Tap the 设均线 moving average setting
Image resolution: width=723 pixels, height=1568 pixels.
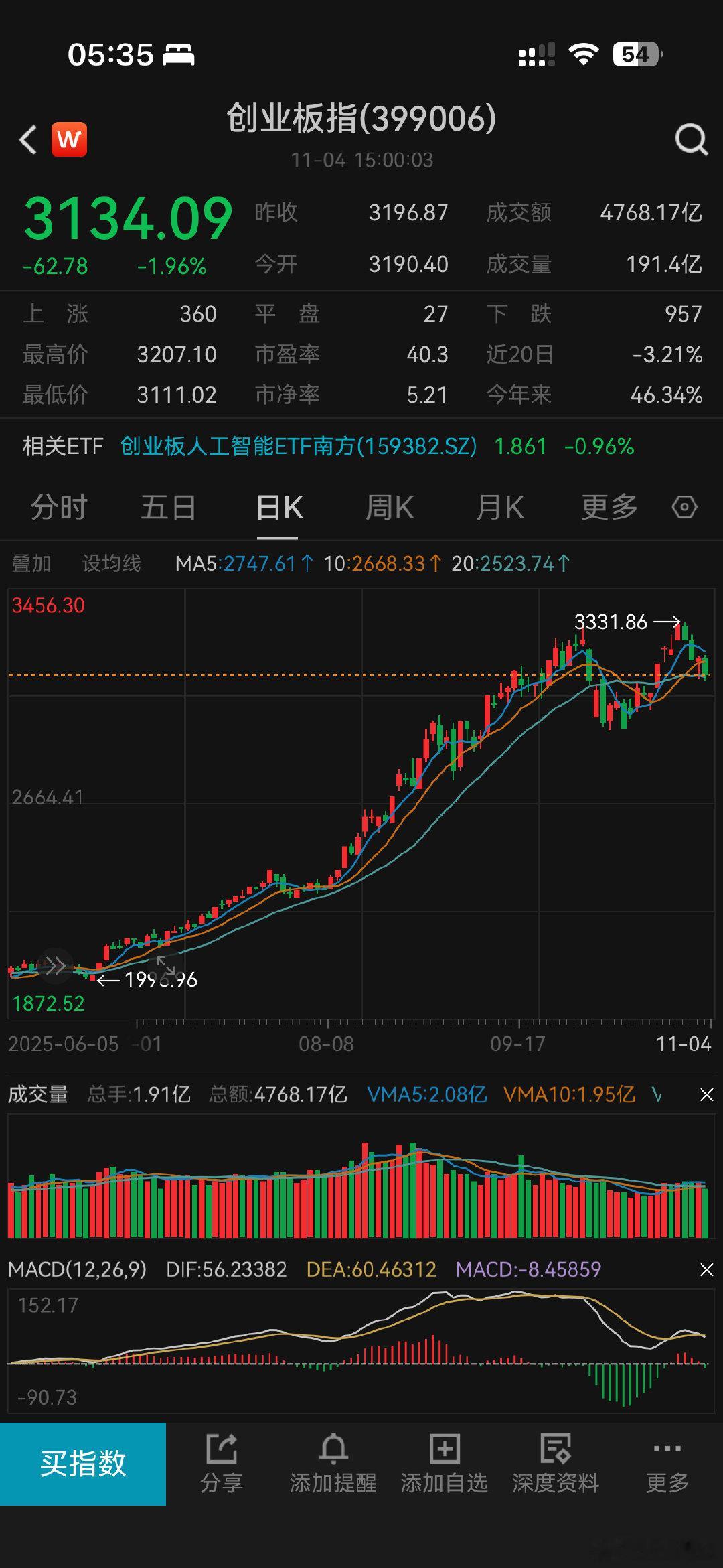point(110,563)
